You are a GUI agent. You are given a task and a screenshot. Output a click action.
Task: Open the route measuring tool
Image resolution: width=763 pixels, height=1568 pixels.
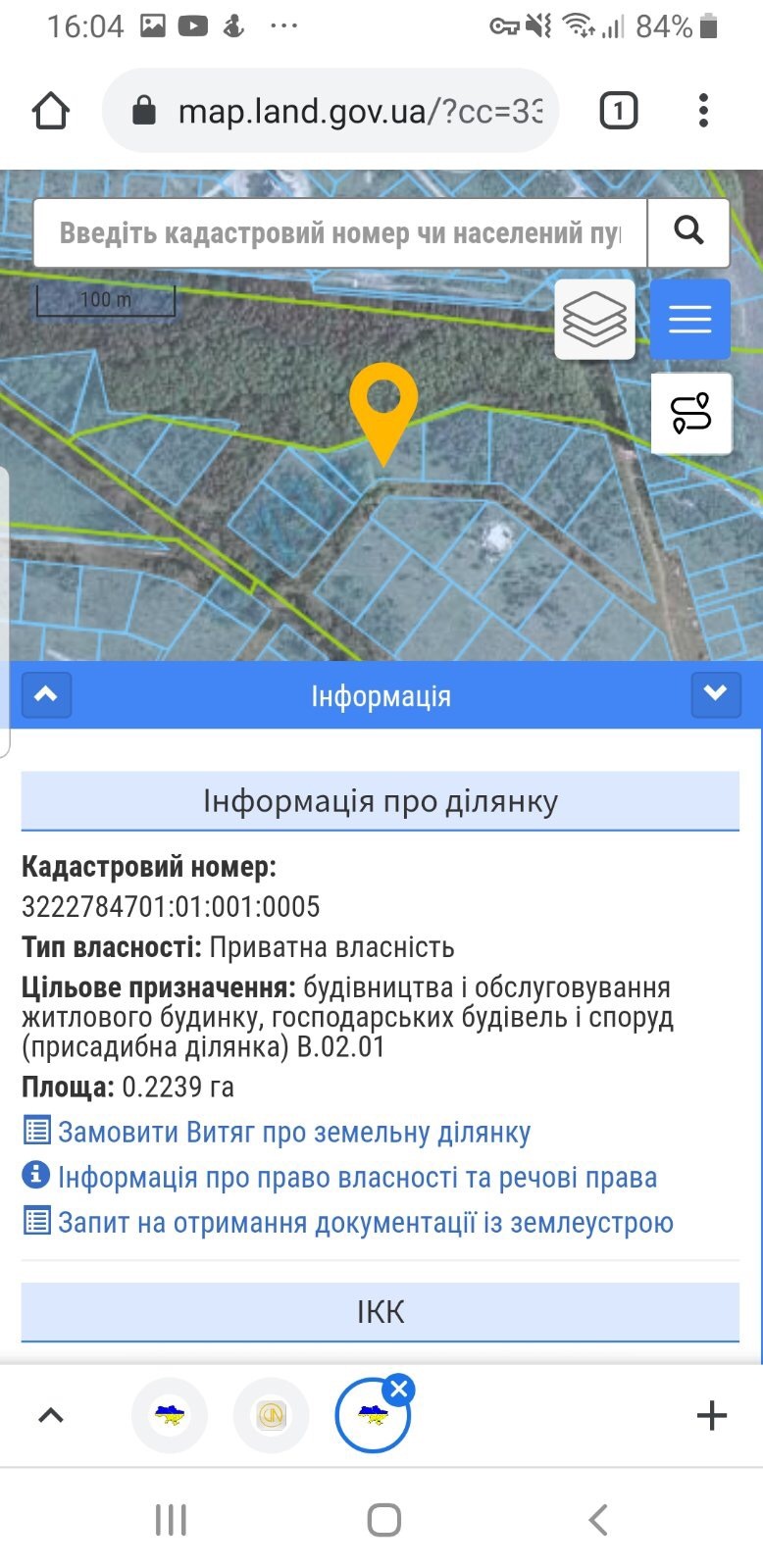click(691, 413)
